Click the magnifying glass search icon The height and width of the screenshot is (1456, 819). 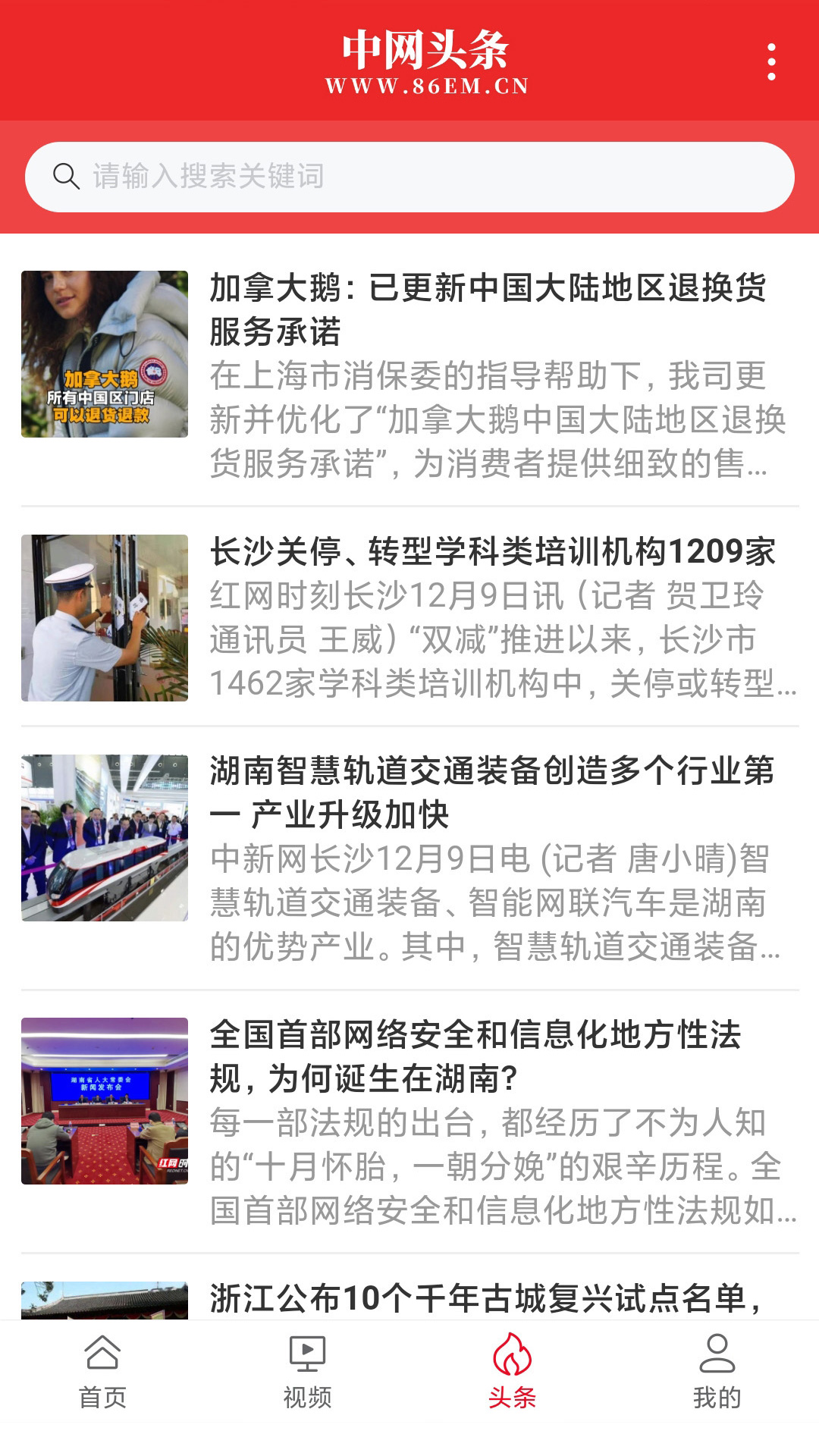[x=67, y=175]
